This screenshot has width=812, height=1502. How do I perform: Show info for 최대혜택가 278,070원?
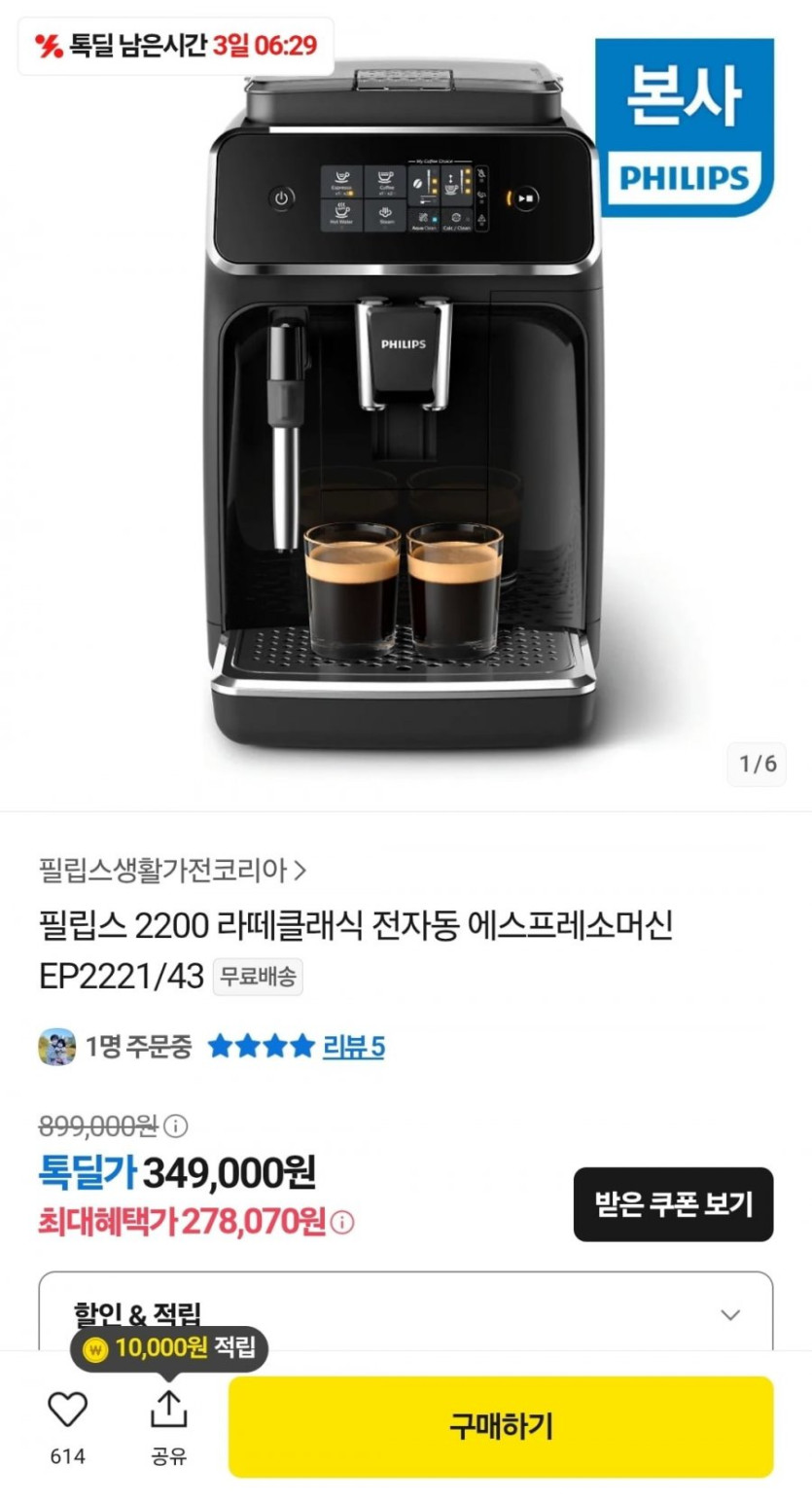pos(342,1222)
